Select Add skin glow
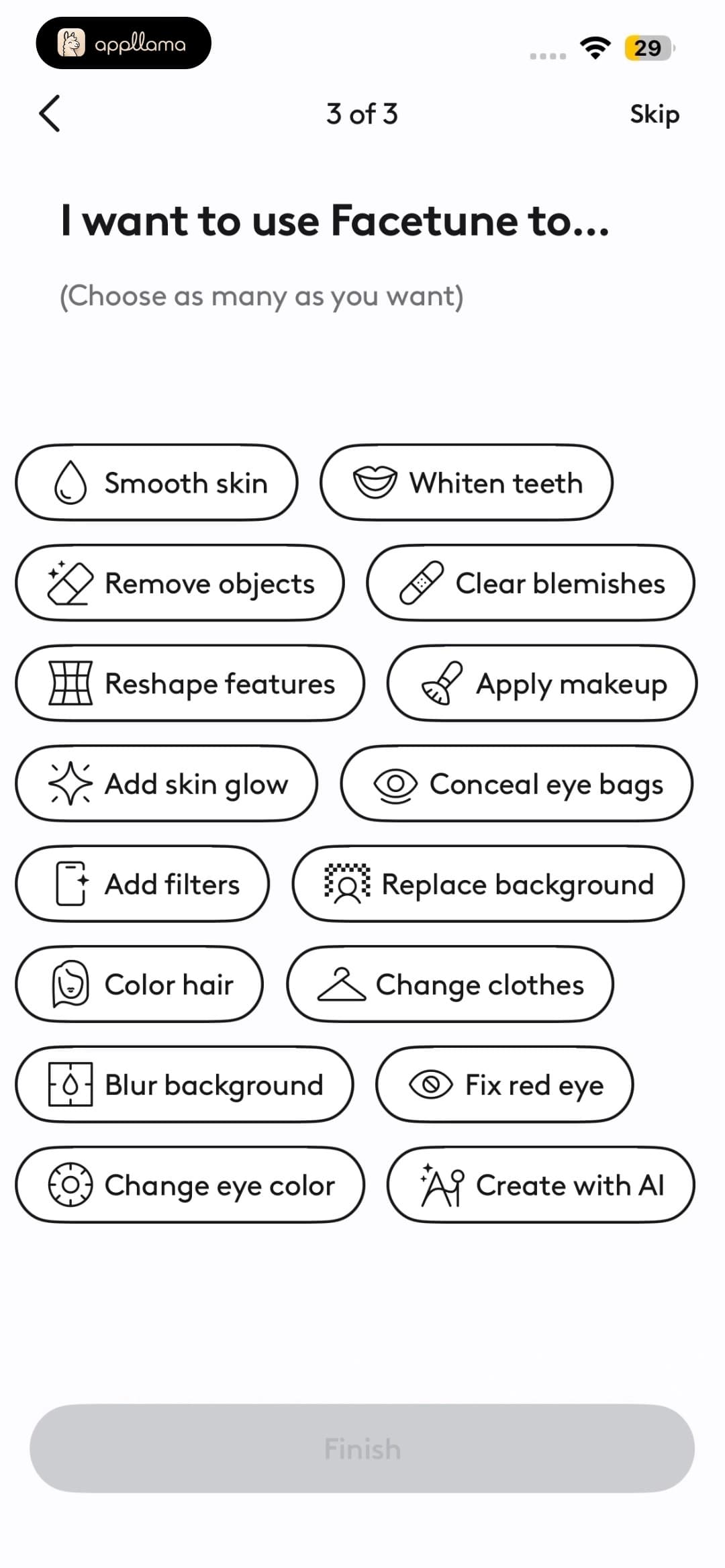The width and height of the screenshot is (725, 1568). click(166, 783)
